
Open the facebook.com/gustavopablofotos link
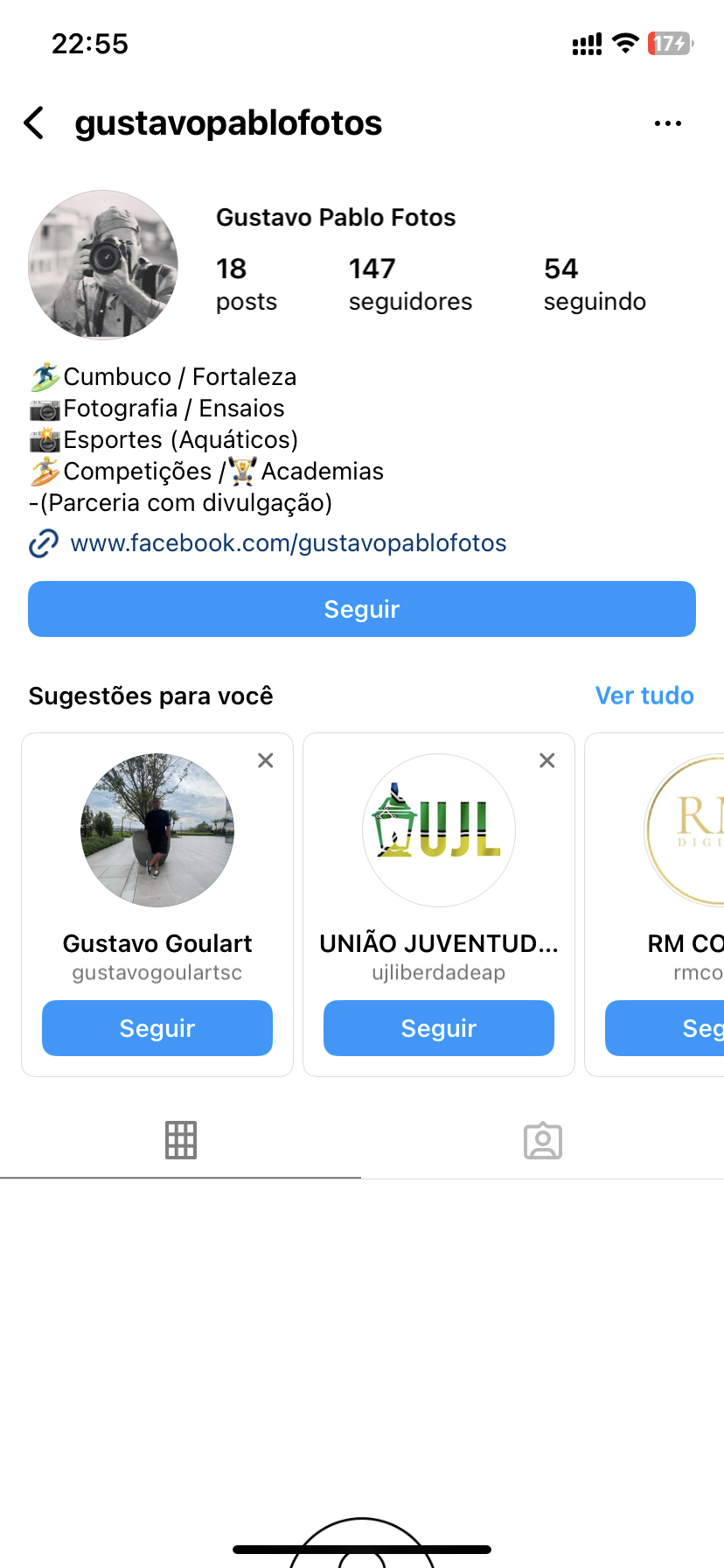pyautogui.click(x=288, y=543)
